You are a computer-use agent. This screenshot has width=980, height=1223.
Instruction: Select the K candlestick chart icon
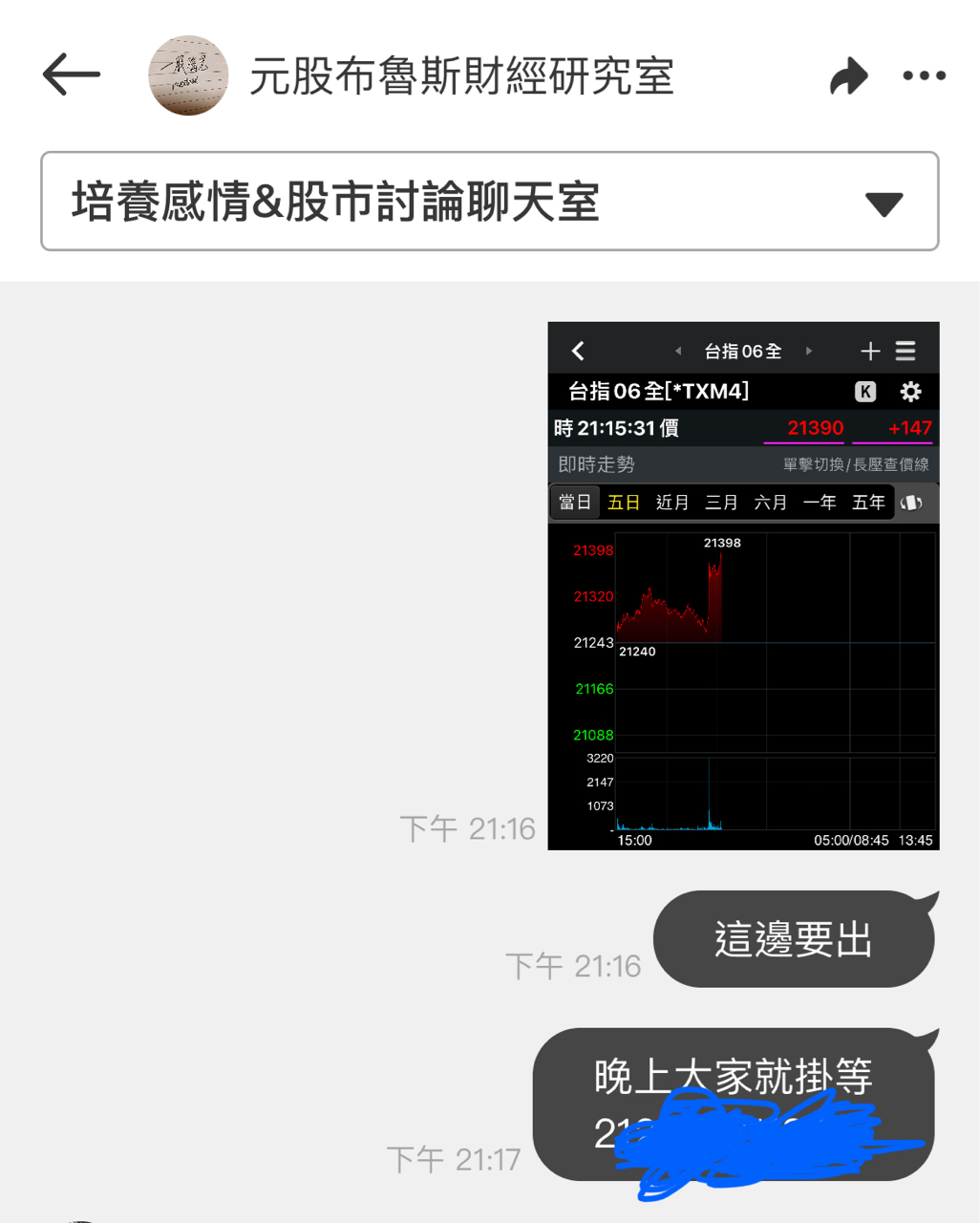(865, 391)
